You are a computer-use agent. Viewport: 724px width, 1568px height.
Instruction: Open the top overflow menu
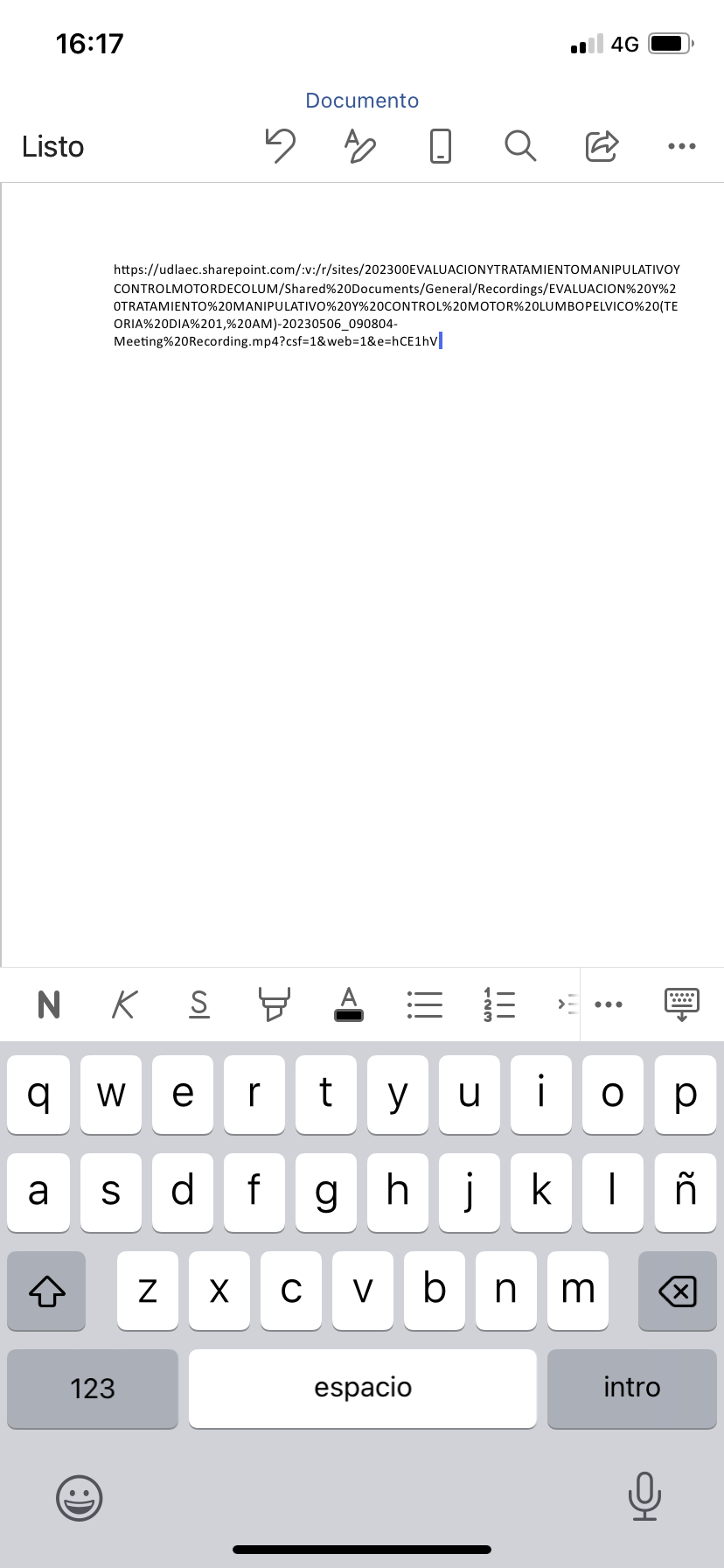(681, 146)
